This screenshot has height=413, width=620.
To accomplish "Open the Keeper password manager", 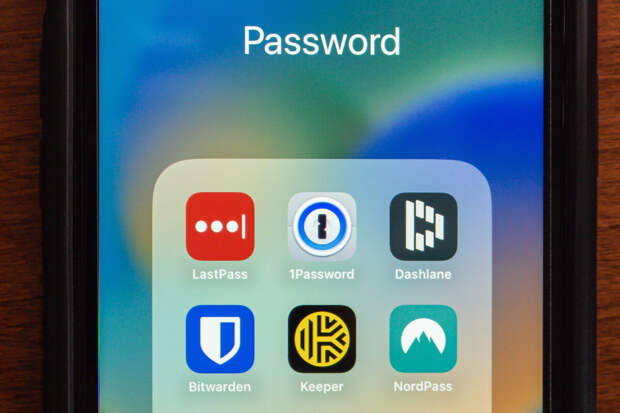I will 322,339.
